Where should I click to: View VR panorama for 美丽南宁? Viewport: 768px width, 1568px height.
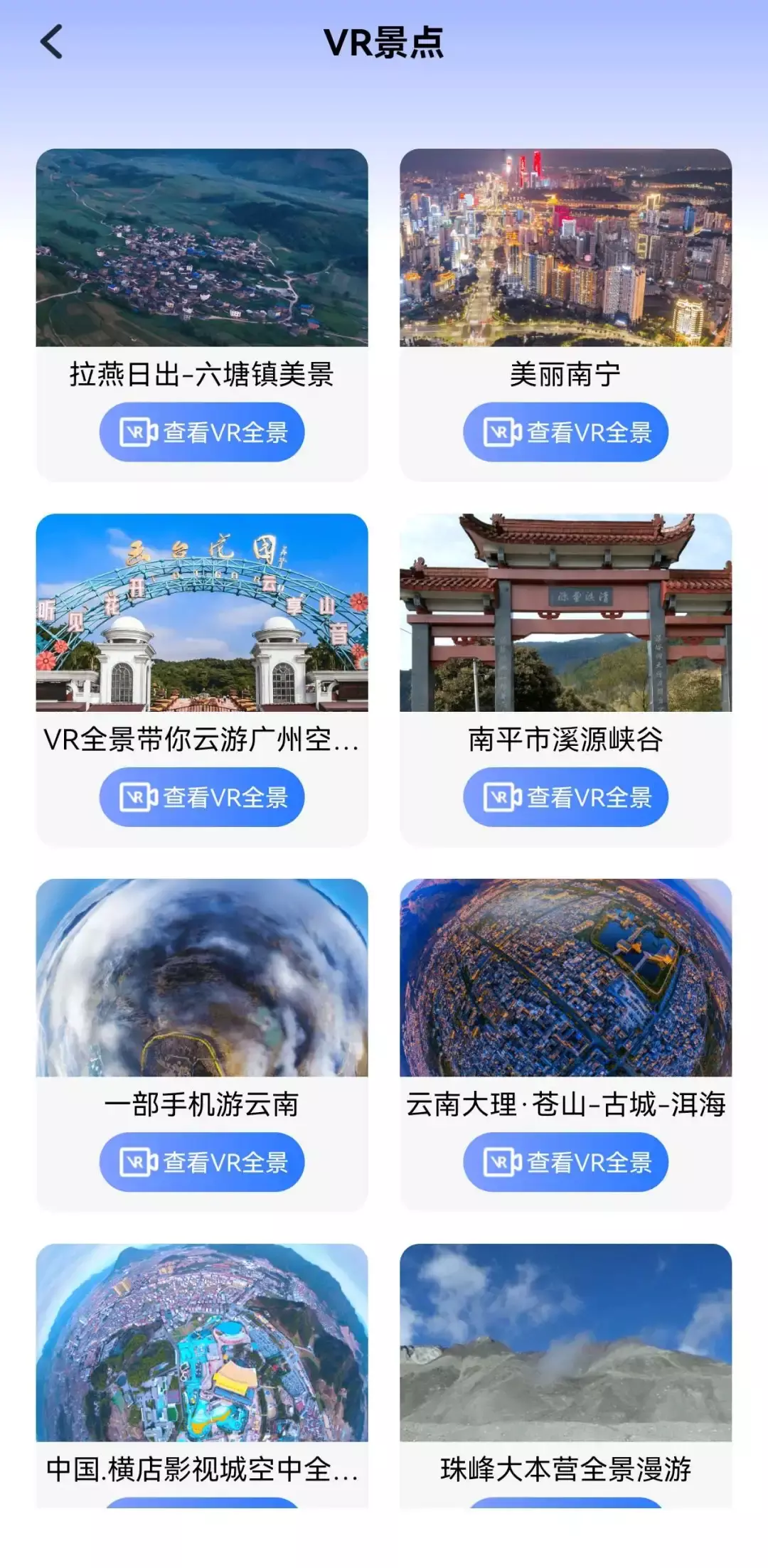pyautogui.click(x=565, y=432)
